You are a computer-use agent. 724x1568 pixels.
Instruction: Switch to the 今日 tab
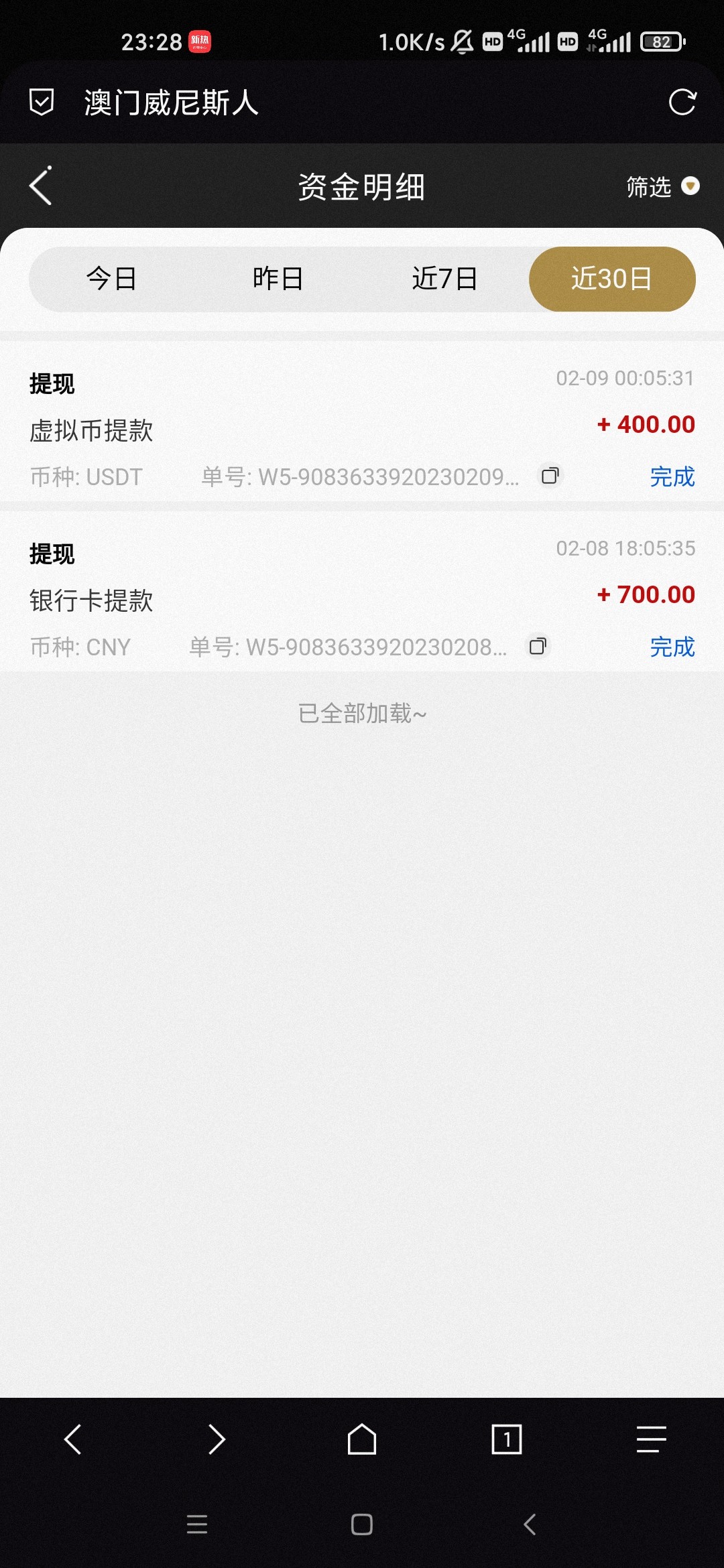point(111,279)
